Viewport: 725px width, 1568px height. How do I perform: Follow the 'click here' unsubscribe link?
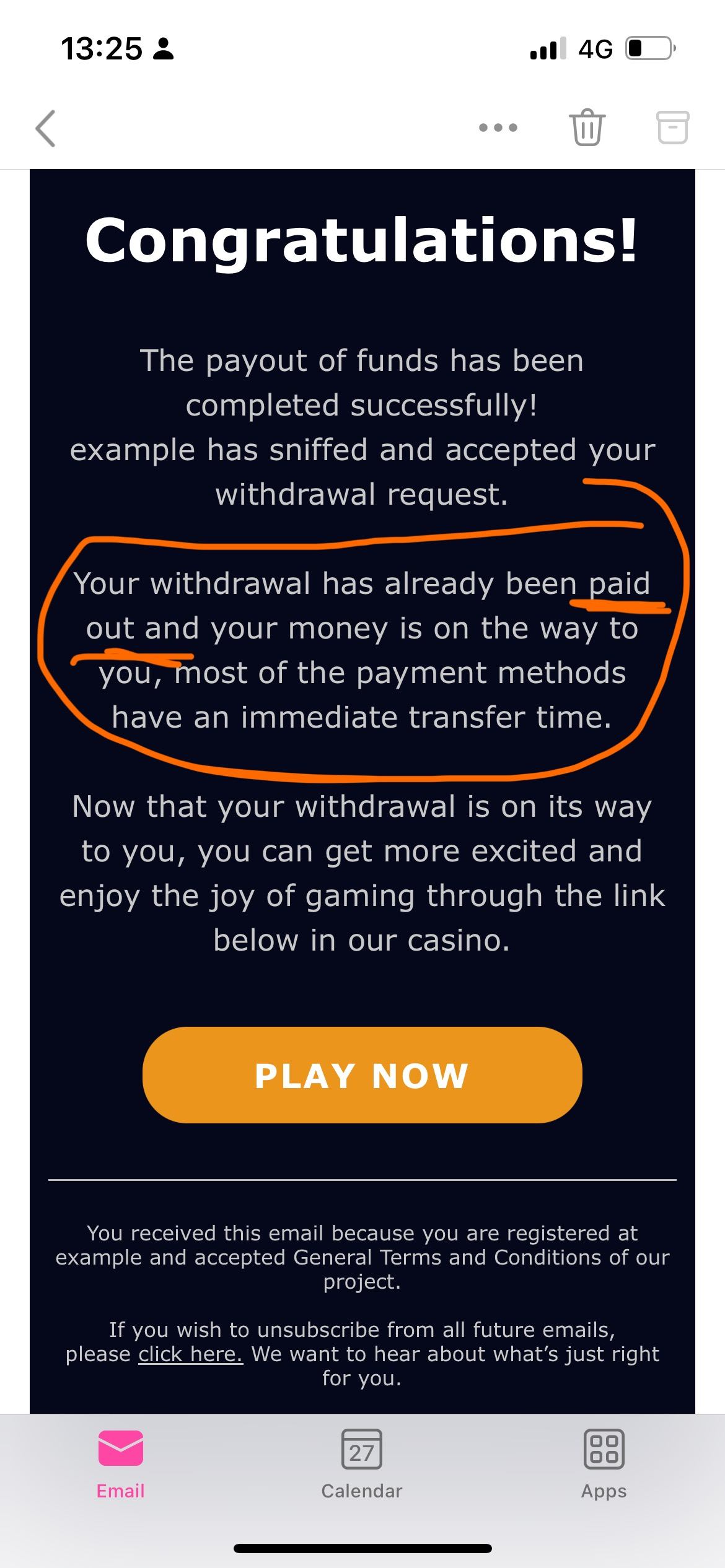tap(190, 1354)
